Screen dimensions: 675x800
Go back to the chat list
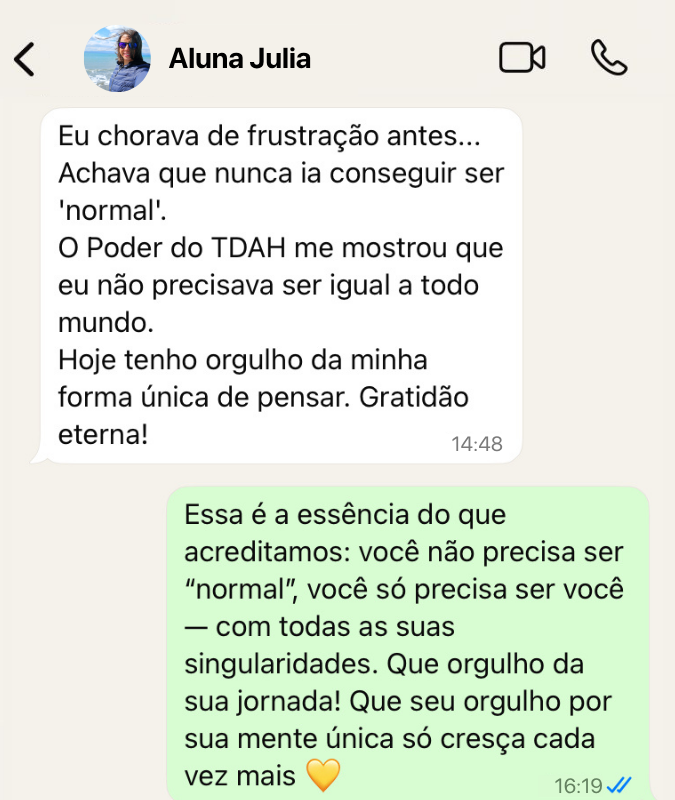coord(25,59)
